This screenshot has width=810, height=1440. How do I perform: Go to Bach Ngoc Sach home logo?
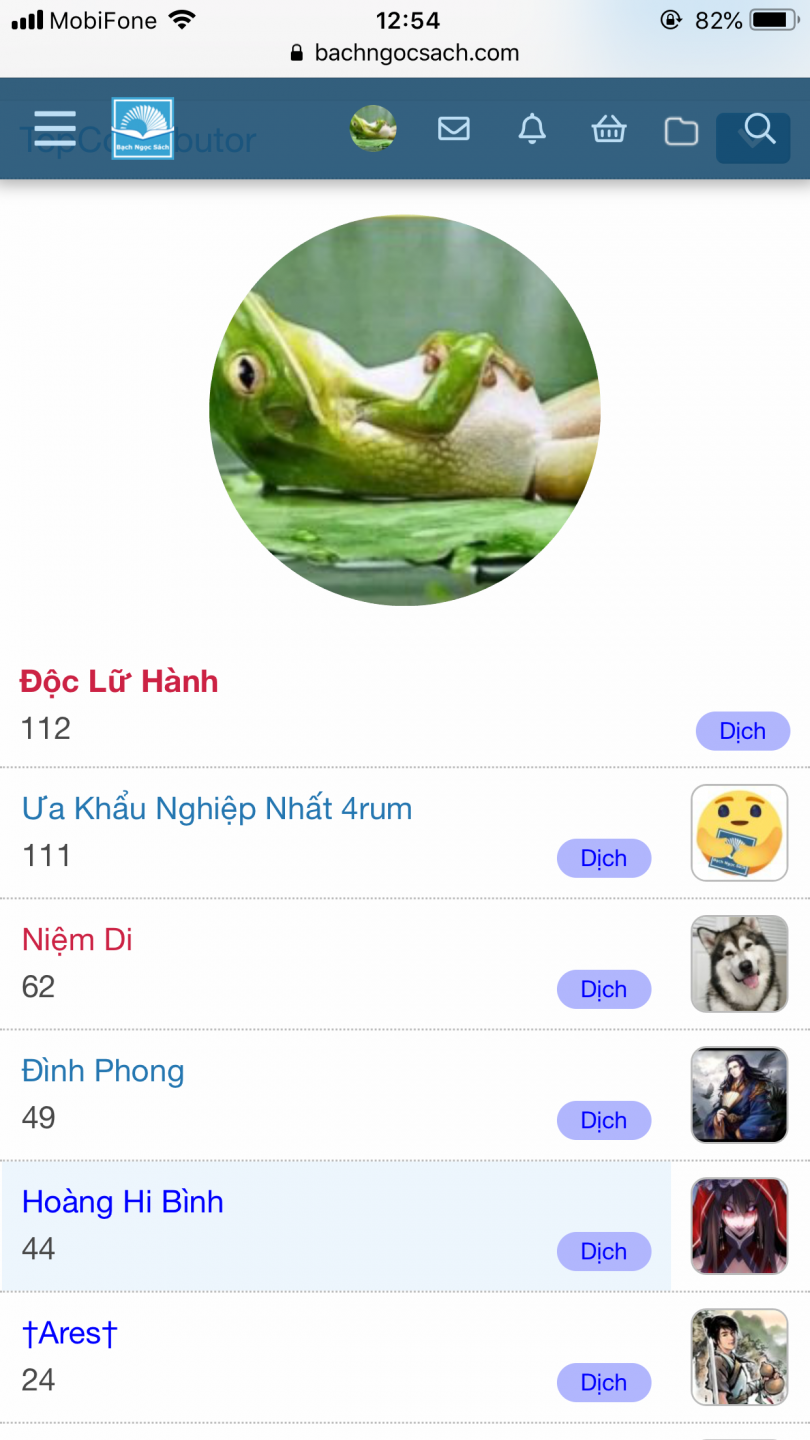(x=143, y=129)
